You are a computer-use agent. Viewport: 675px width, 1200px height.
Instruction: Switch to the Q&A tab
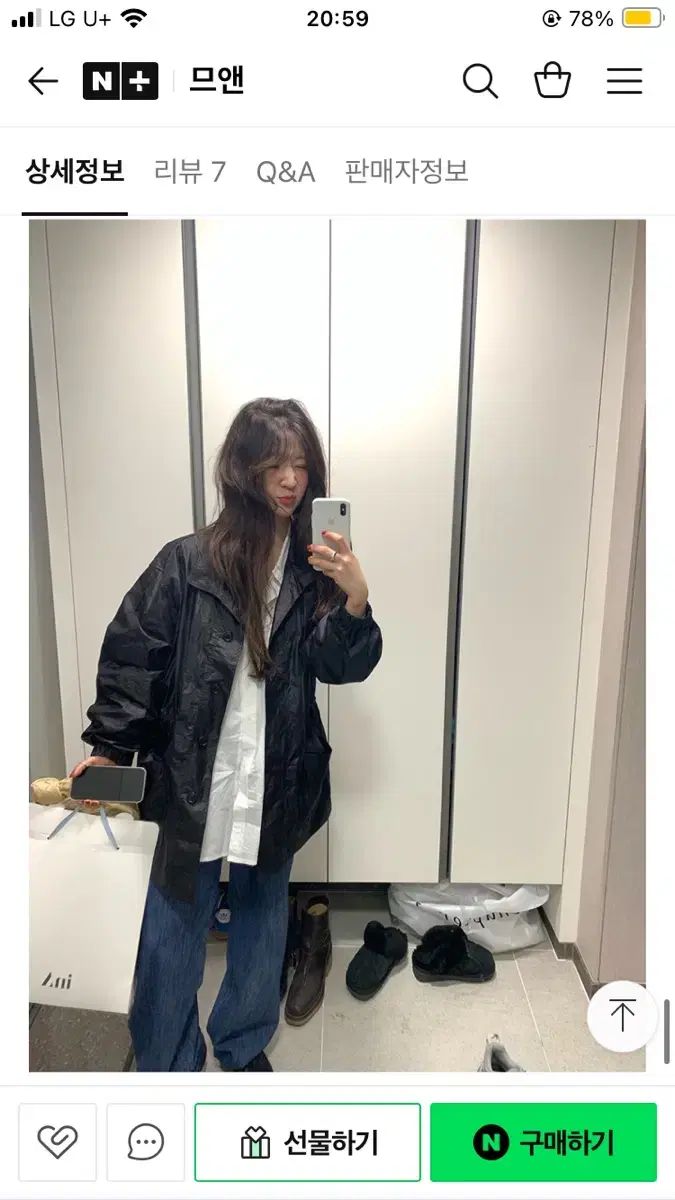285,172
